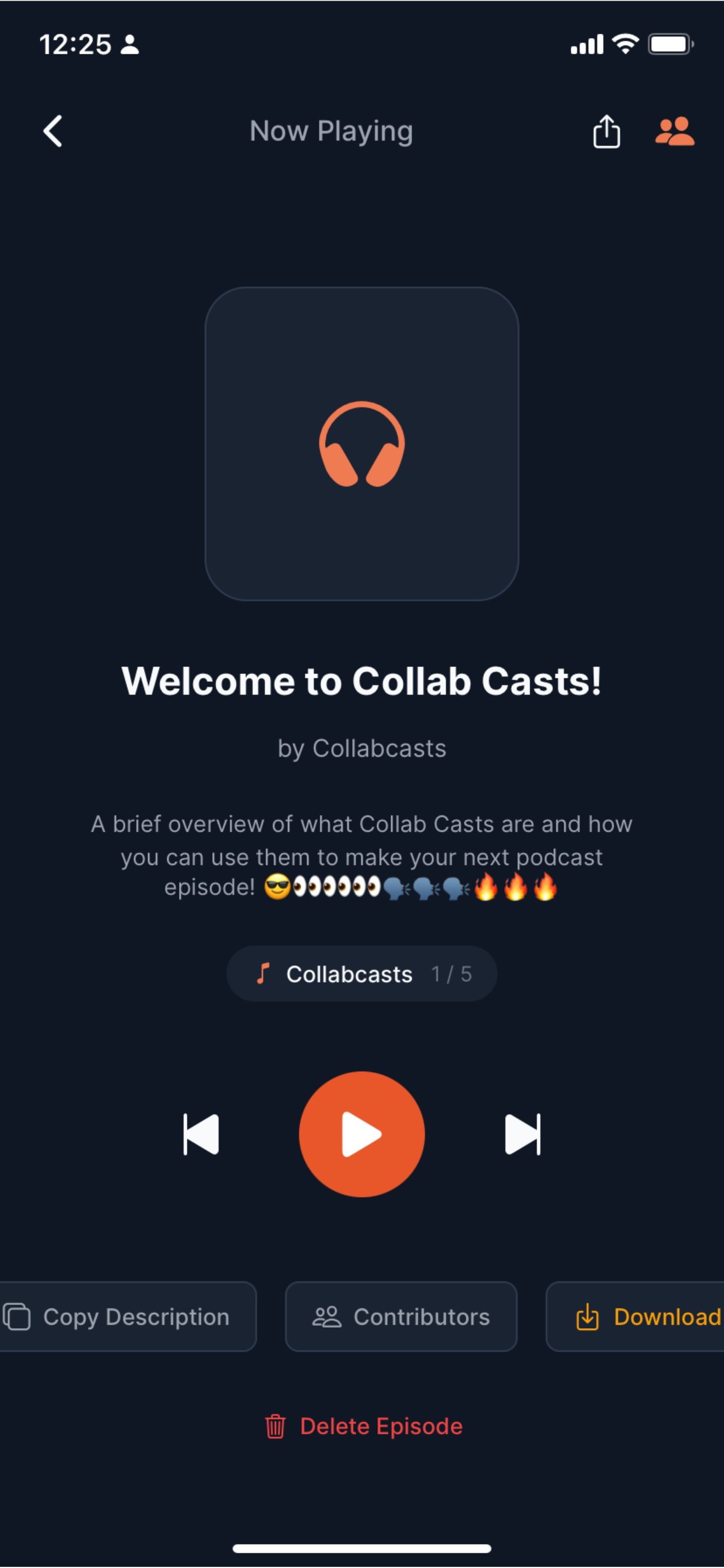Screen dimensions: 724x1568
Task: Open the collaborators people icon
Action: coord(674,131)
